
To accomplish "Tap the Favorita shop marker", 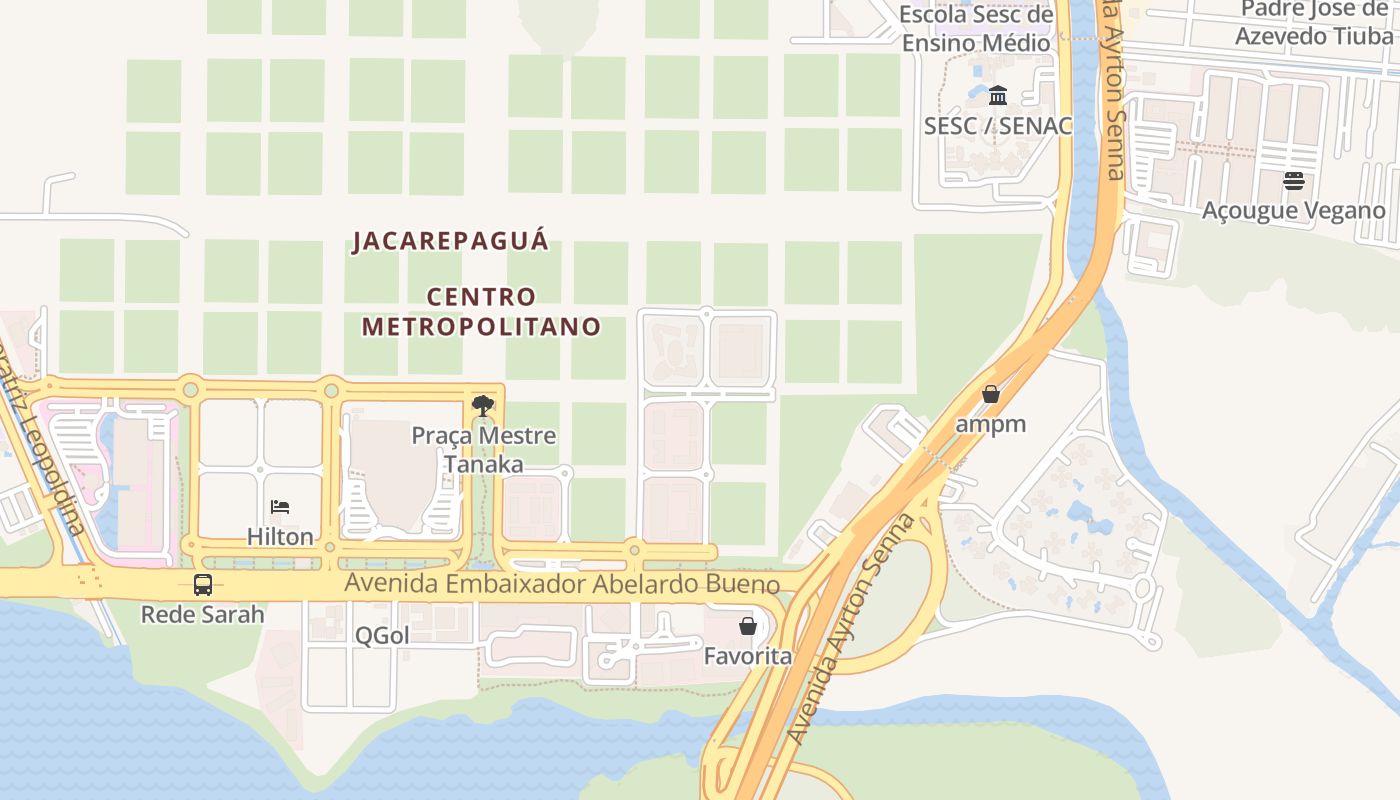I will (x=747, y=627).
